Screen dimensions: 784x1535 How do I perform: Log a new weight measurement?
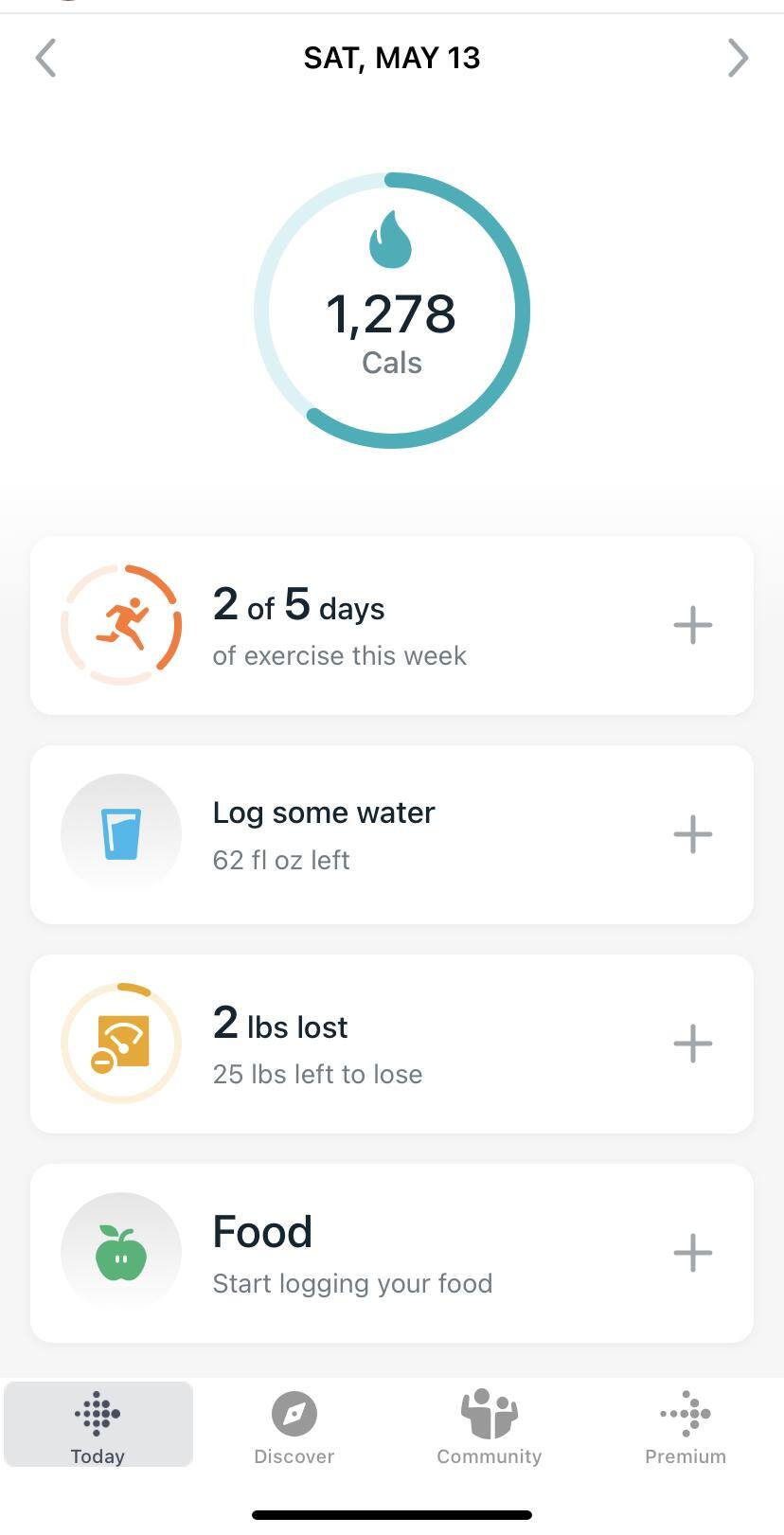pyautogui.click(x=692, y=1044)
